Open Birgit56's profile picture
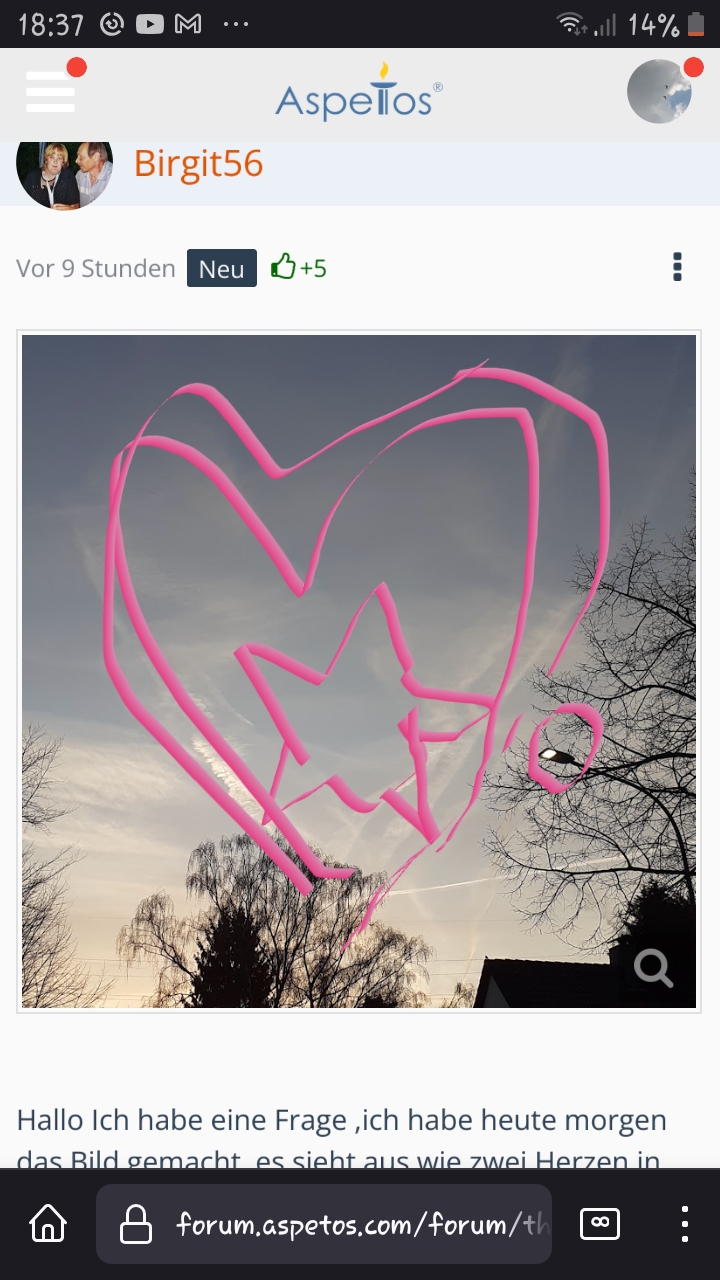 [x=64, y=174]
